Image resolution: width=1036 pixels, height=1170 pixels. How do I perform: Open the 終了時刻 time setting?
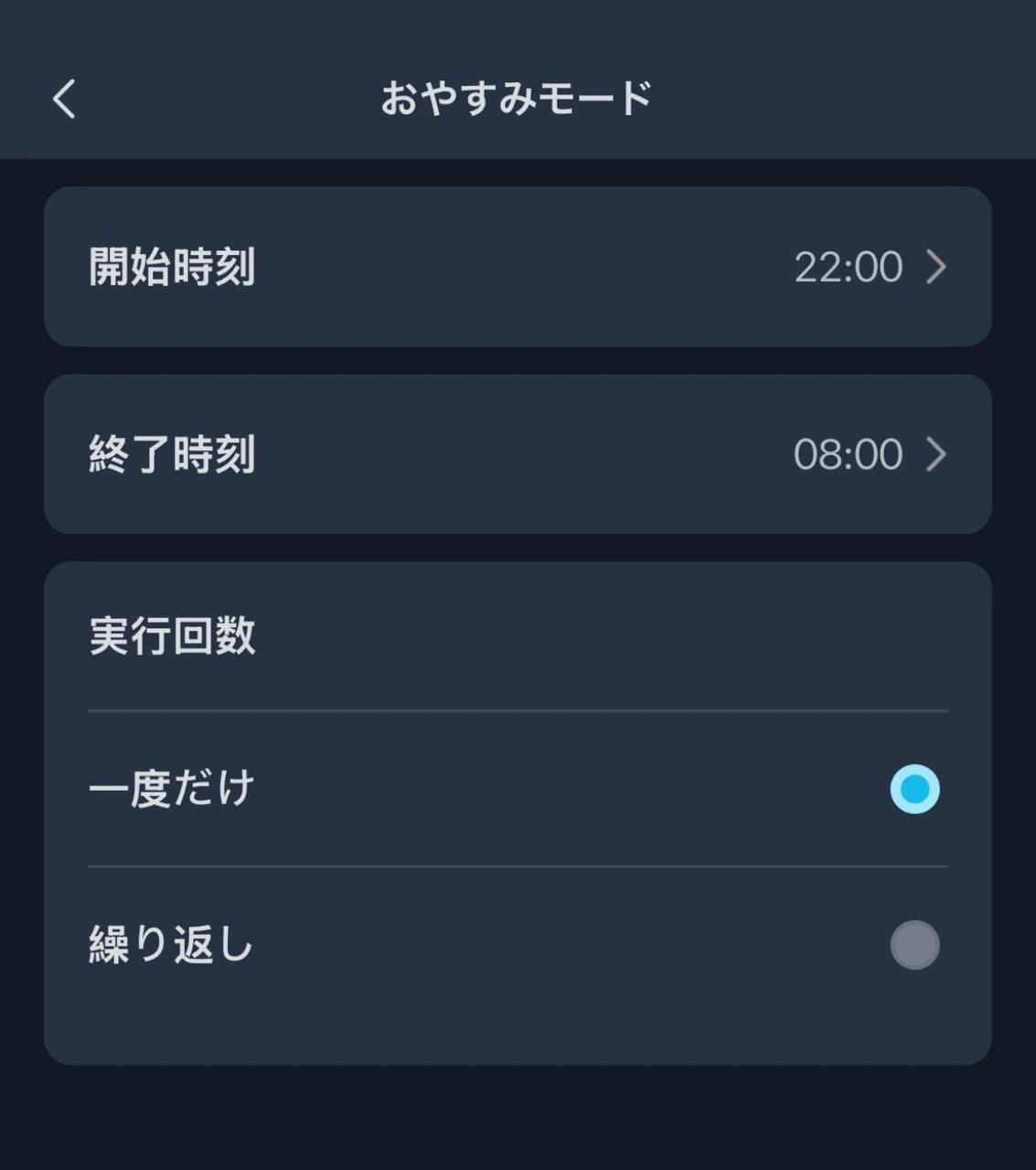click(x=518, y=454)
